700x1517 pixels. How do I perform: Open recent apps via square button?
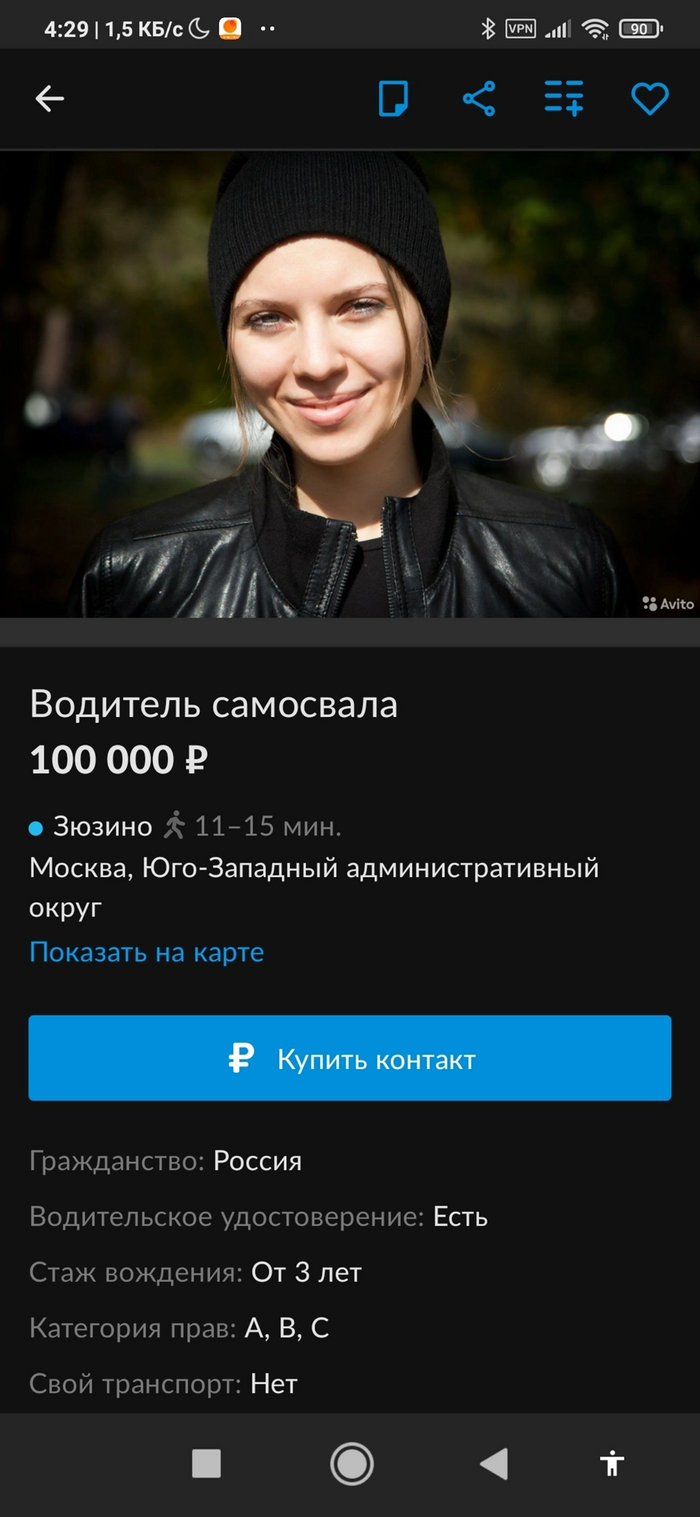(206, 1464)
